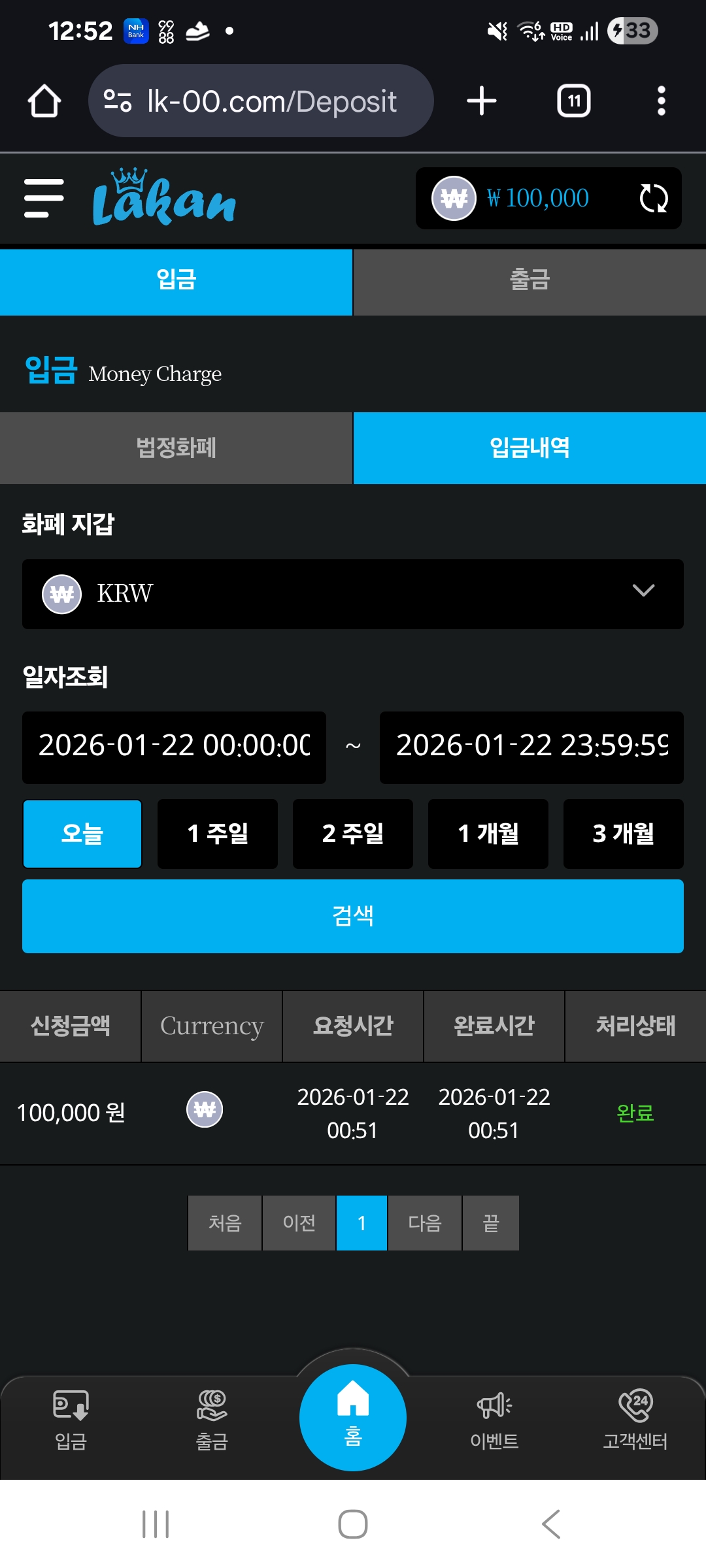This screenshot has height=1568, width=706.
Task: Choose the 2 주일 date range
Action: pyautogui.click(x=353, y=834)
